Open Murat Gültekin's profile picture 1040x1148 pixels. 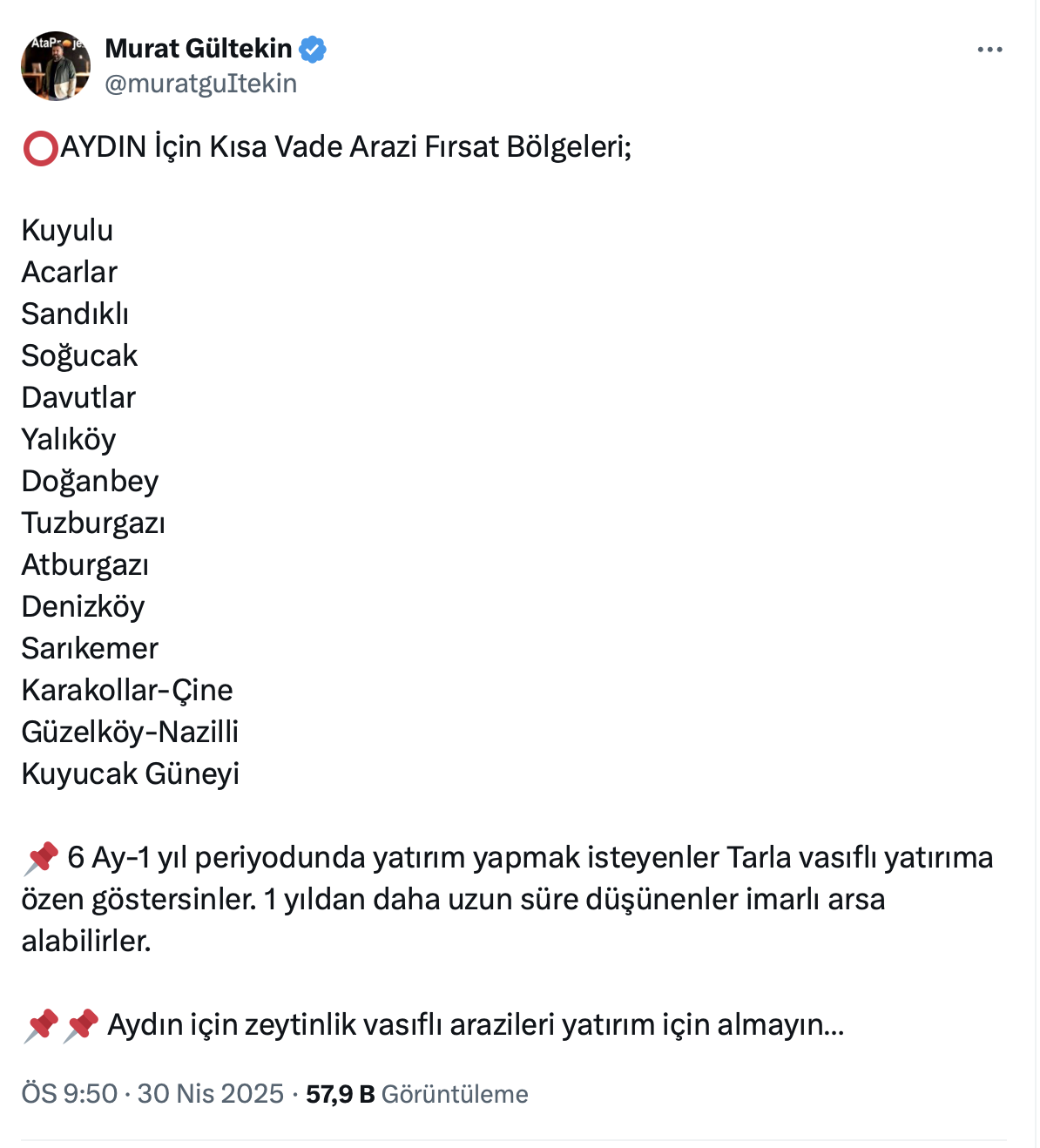point(56,66)
